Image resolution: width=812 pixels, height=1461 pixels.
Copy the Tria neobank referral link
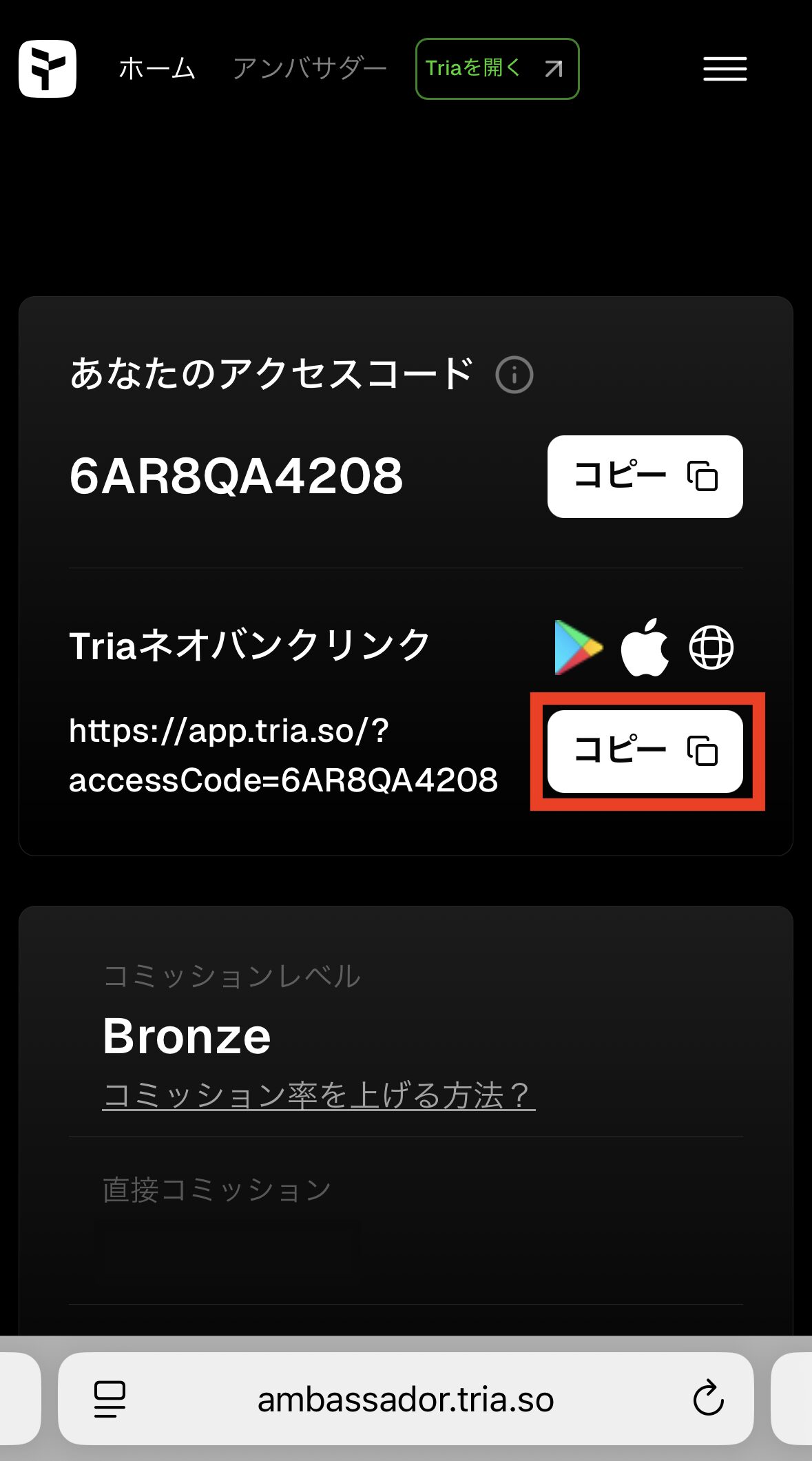(645, 750)
